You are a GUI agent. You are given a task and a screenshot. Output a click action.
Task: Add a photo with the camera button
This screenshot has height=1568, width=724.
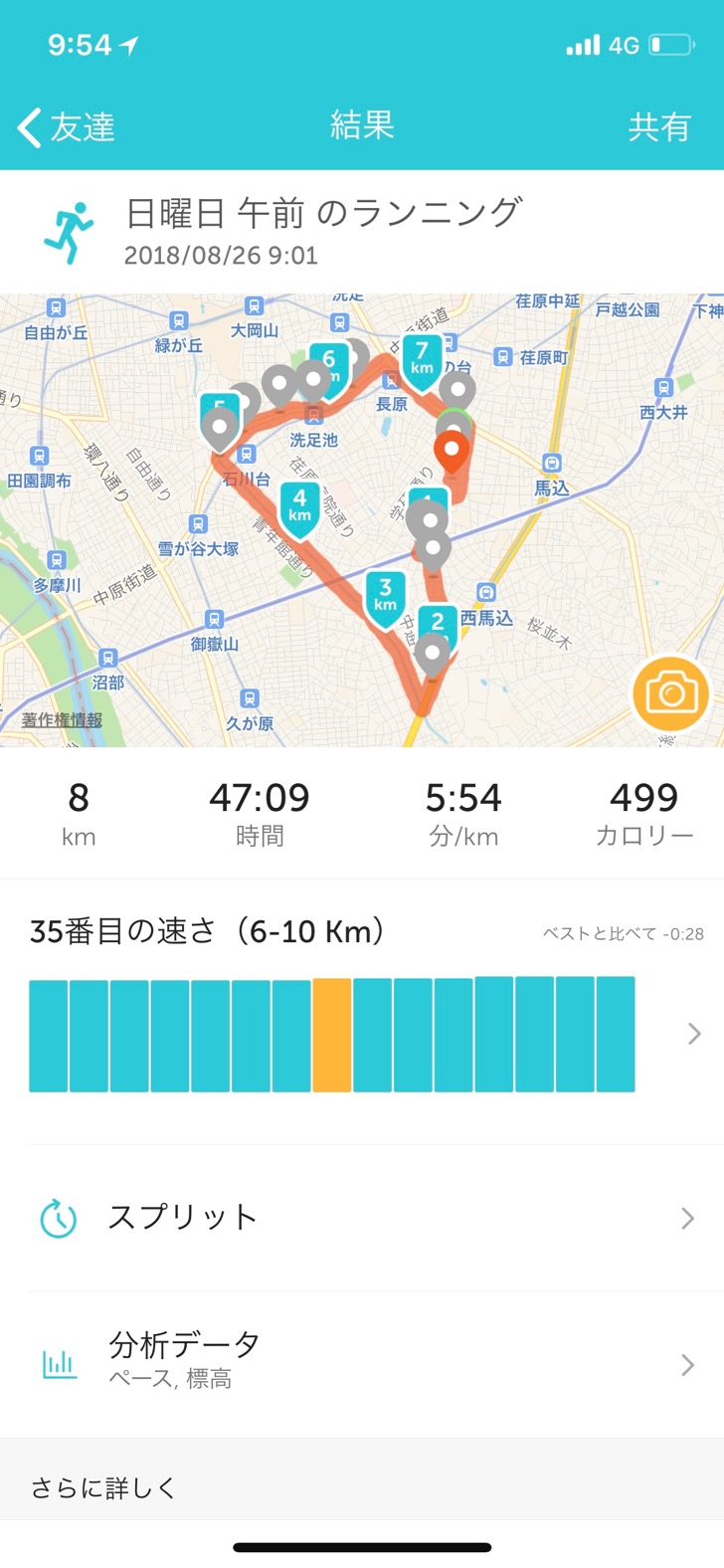coord(670,693)
